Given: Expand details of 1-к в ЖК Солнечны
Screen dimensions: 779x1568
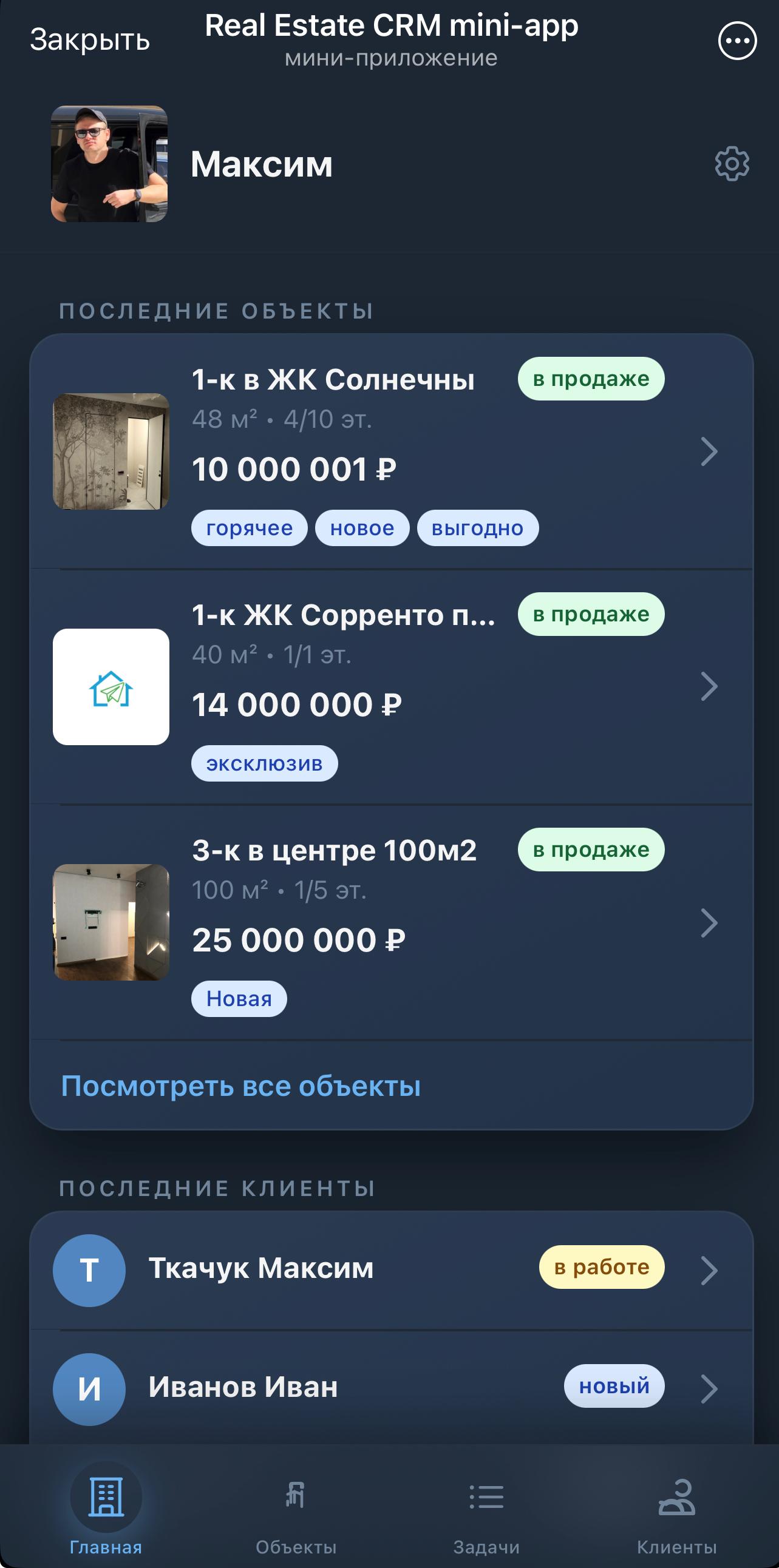Looking at the screenshot, I should [x=710, y=453].
